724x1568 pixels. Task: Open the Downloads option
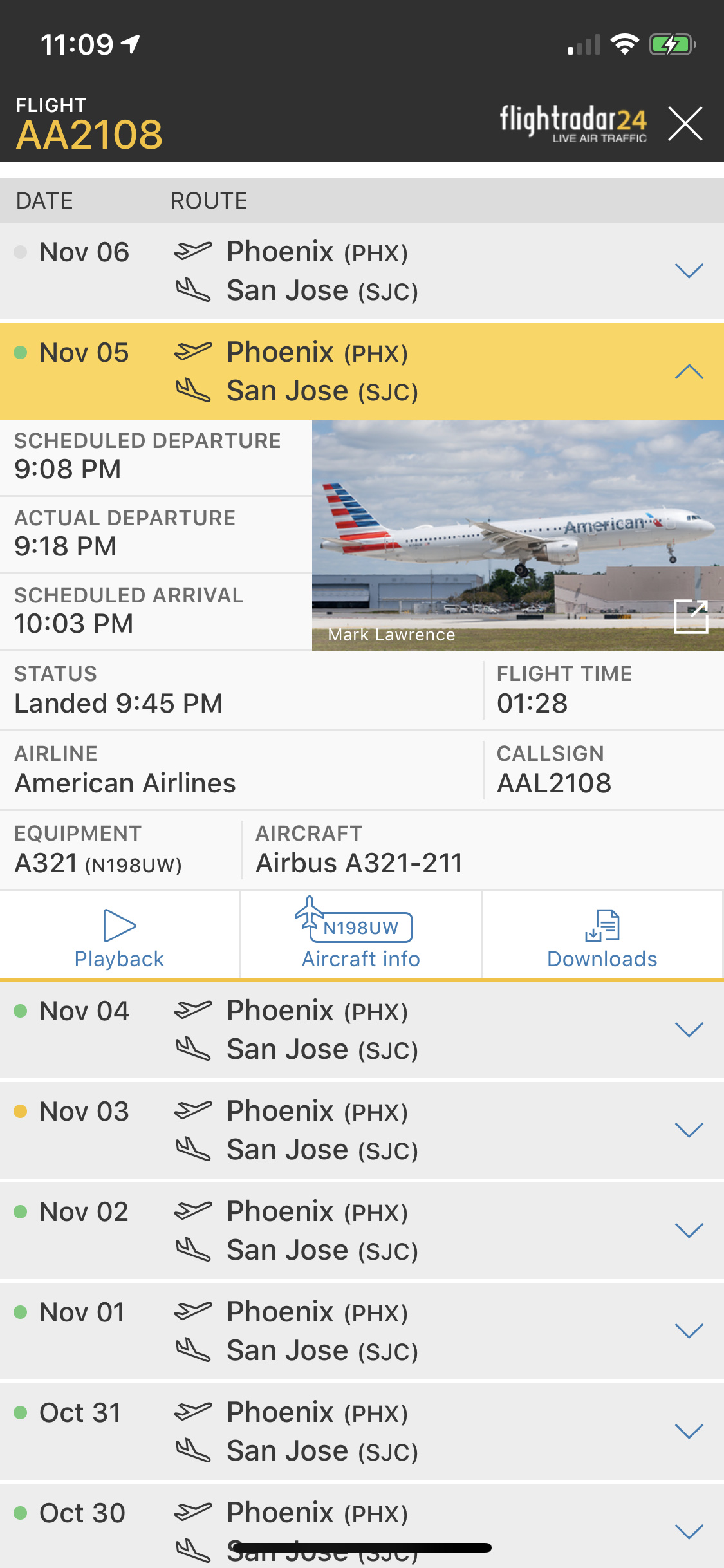click(x=602, y=938)
